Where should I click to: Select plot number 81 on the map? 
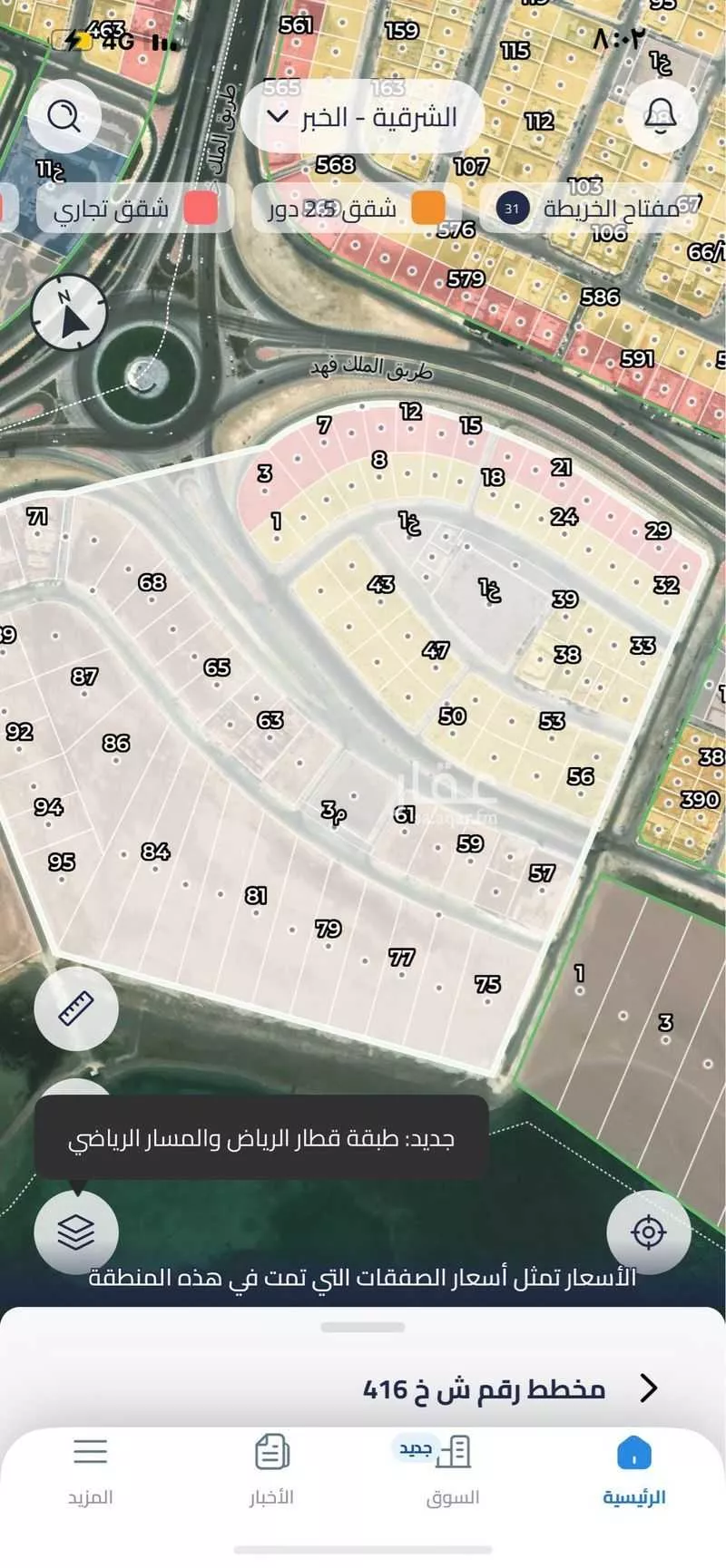point(256,896)
